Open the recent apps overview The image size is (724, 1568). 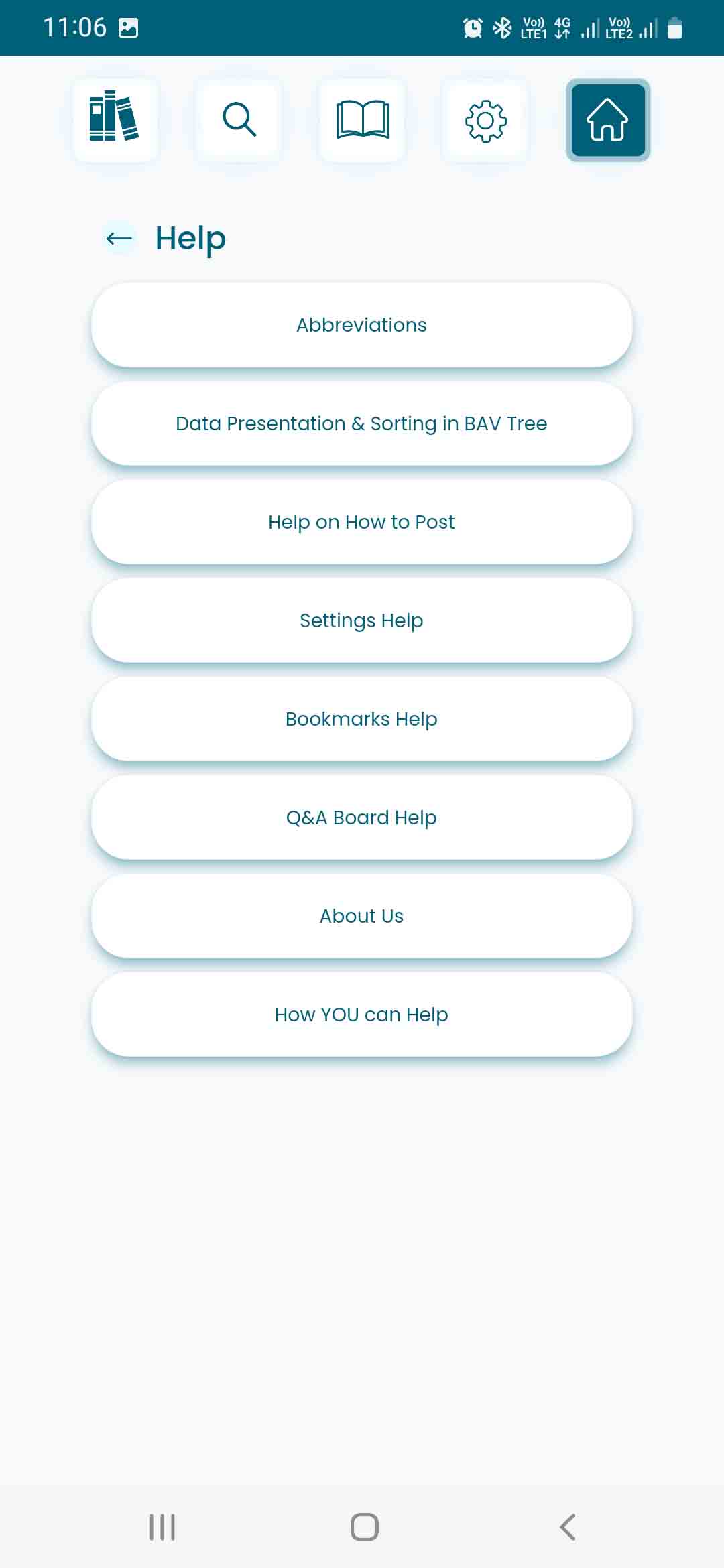(x=162, y=1527)
